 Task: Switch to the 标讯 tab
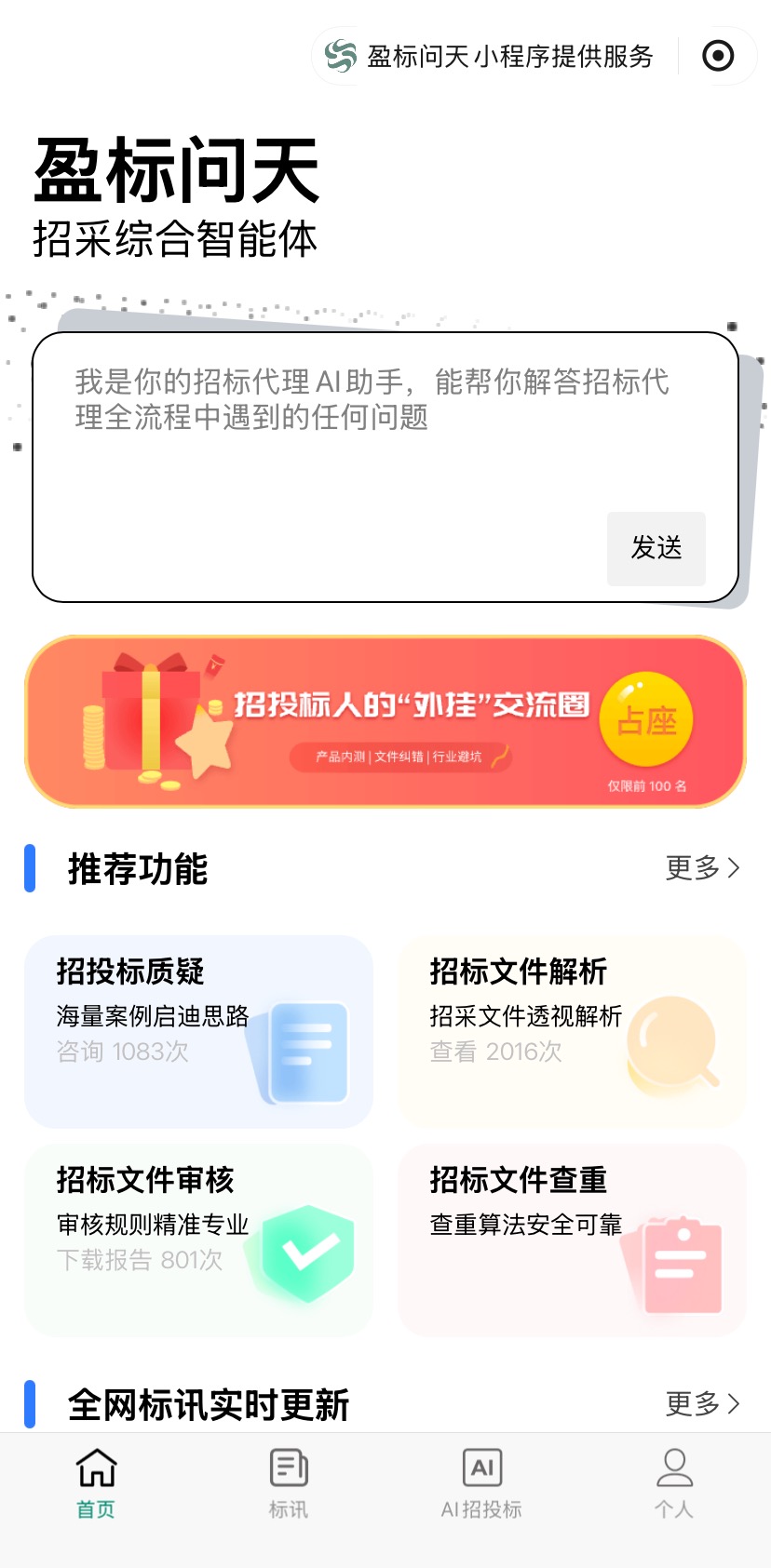[289, 1483]
